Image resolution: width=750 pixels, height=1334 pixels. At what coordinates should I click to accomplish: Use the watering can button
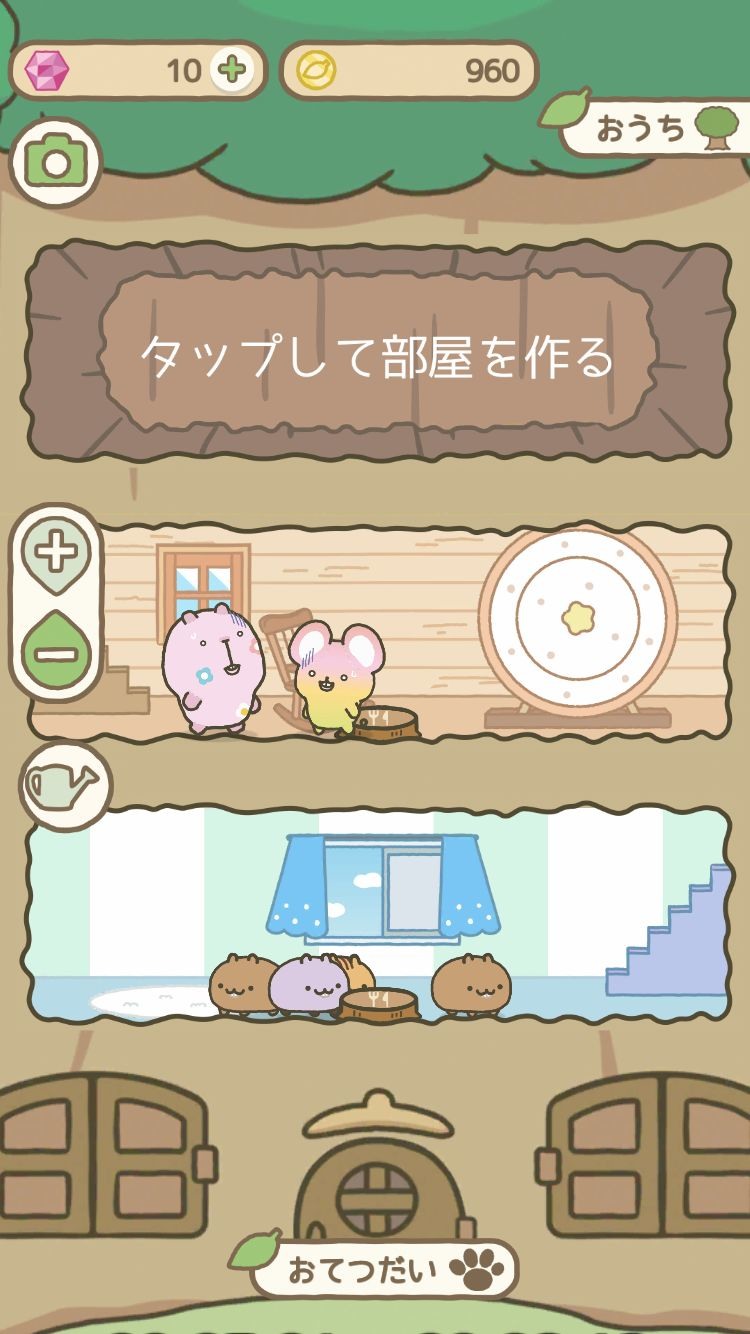click(64, 787)
